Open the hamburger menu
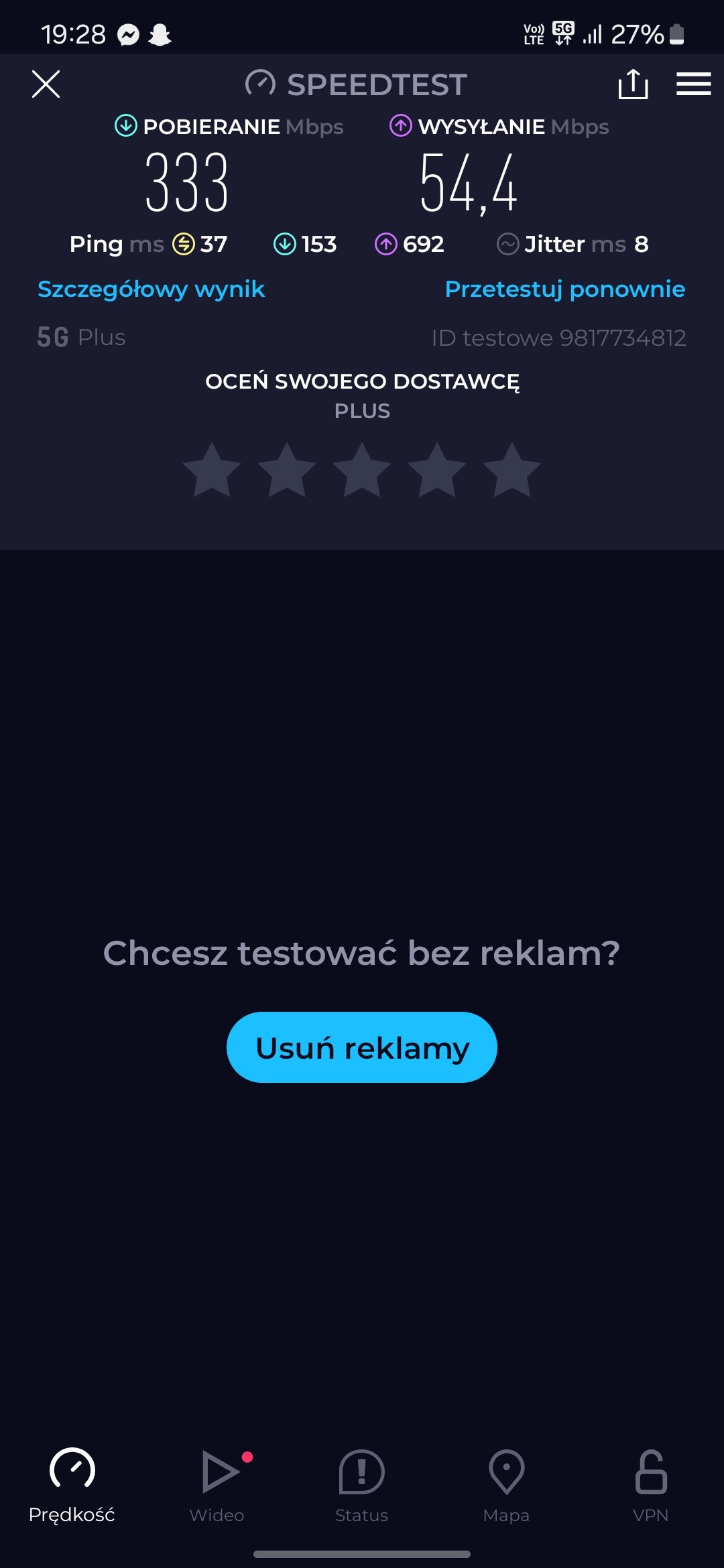 pyautogui.click(x=693, y=84)
